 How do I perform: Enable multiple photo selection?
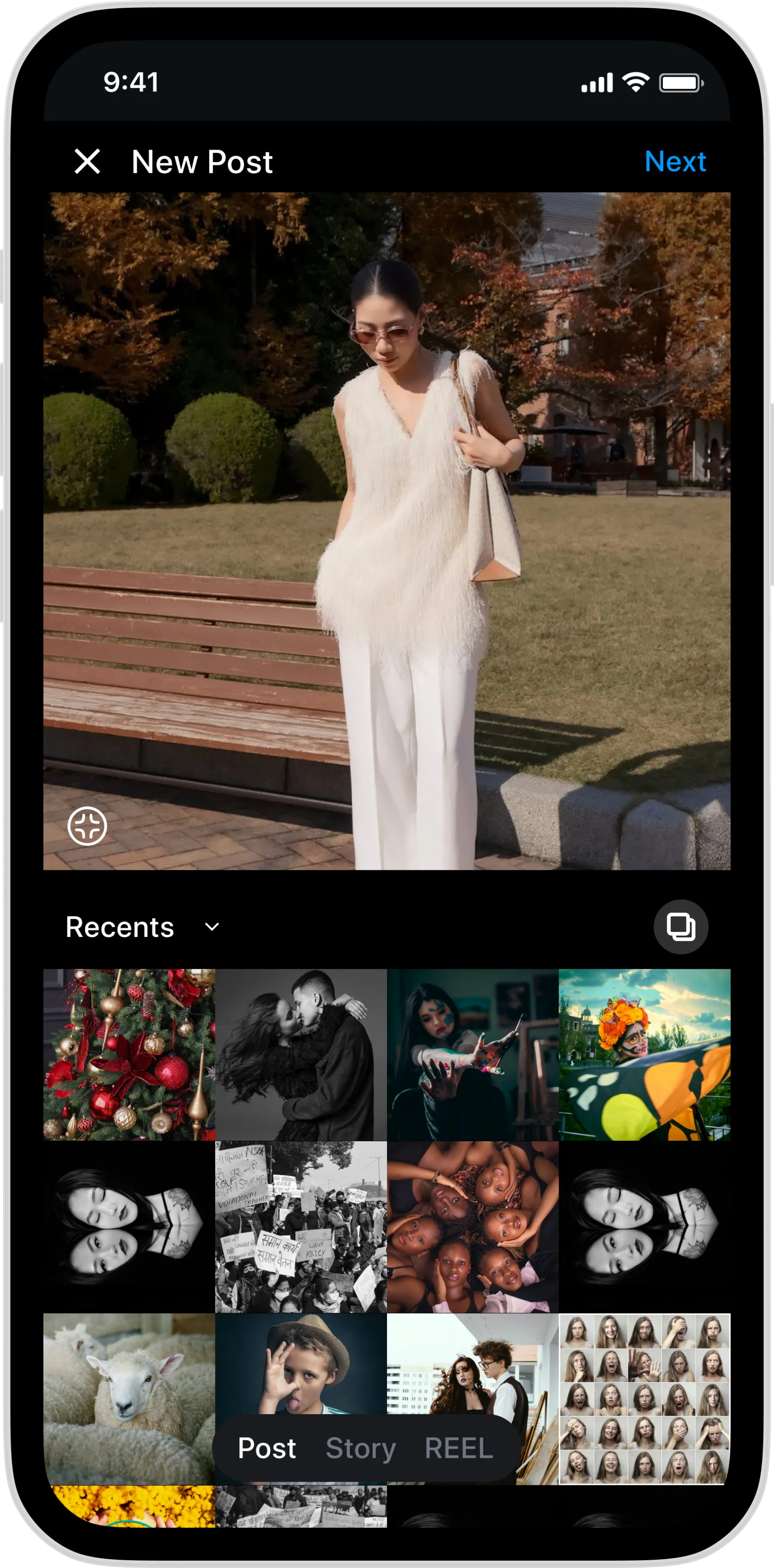tap(680, 927)
